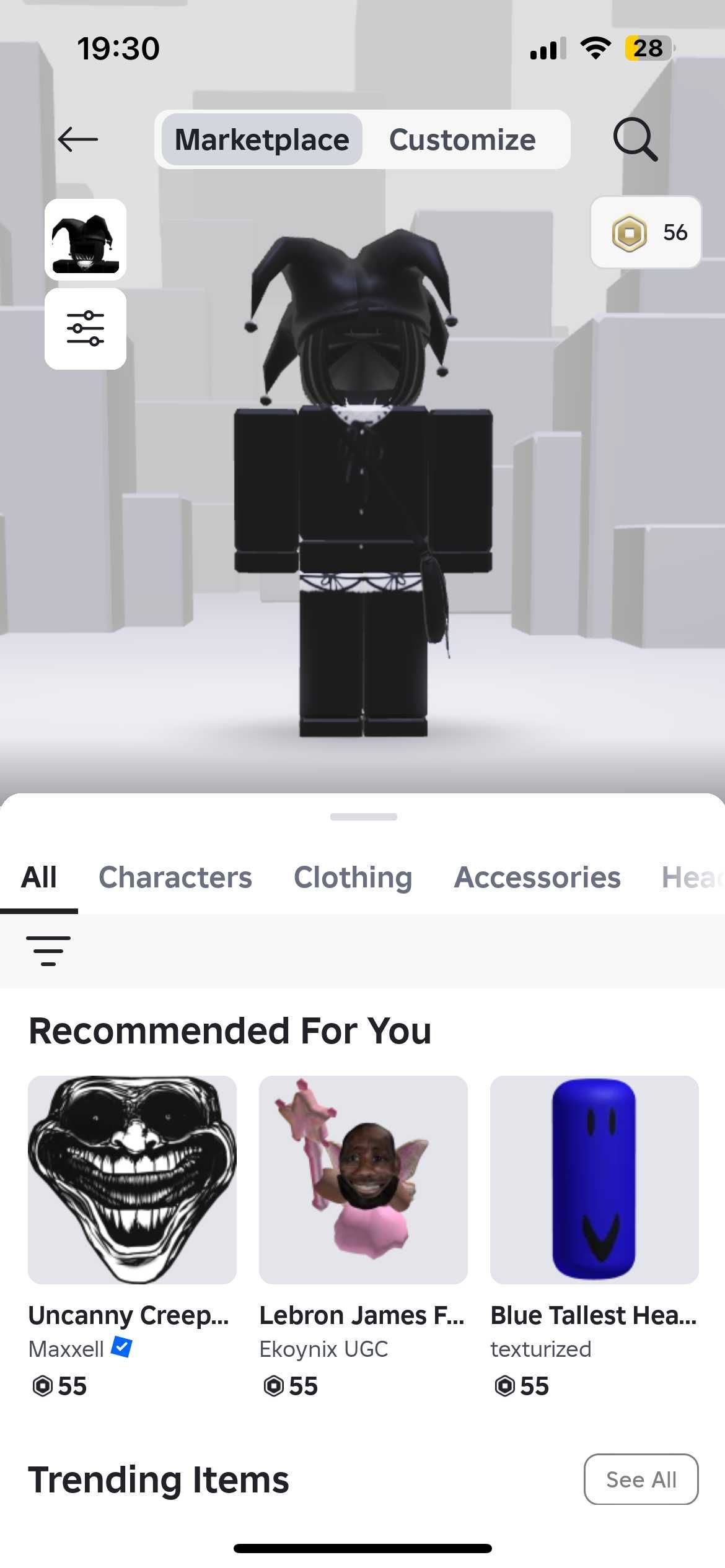Viewport: 725px width, 1568px height.
Task: Switch to the Accessories tab
Action: coord(537,878)
